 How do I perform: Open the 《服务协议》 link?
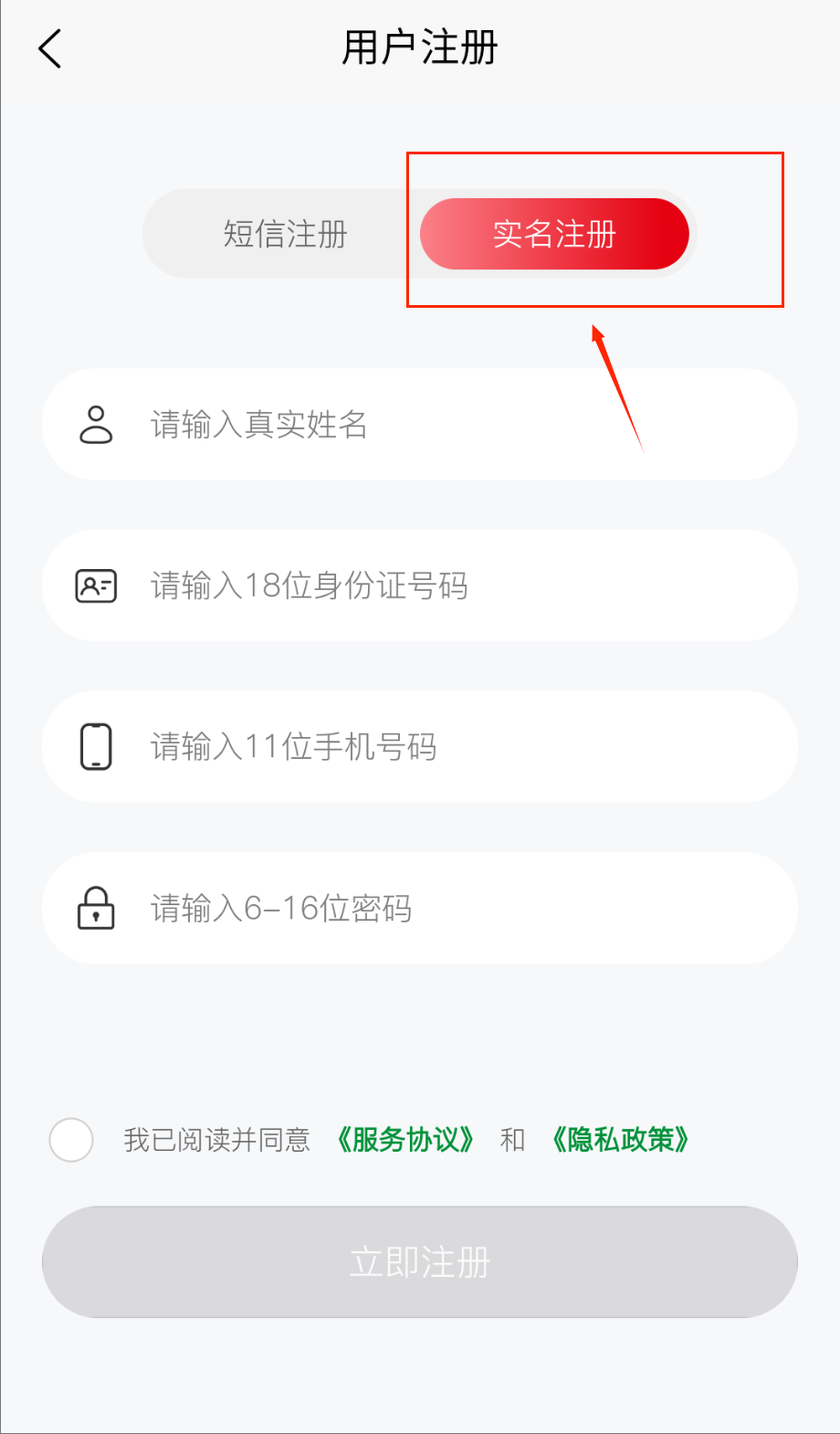405,1140
